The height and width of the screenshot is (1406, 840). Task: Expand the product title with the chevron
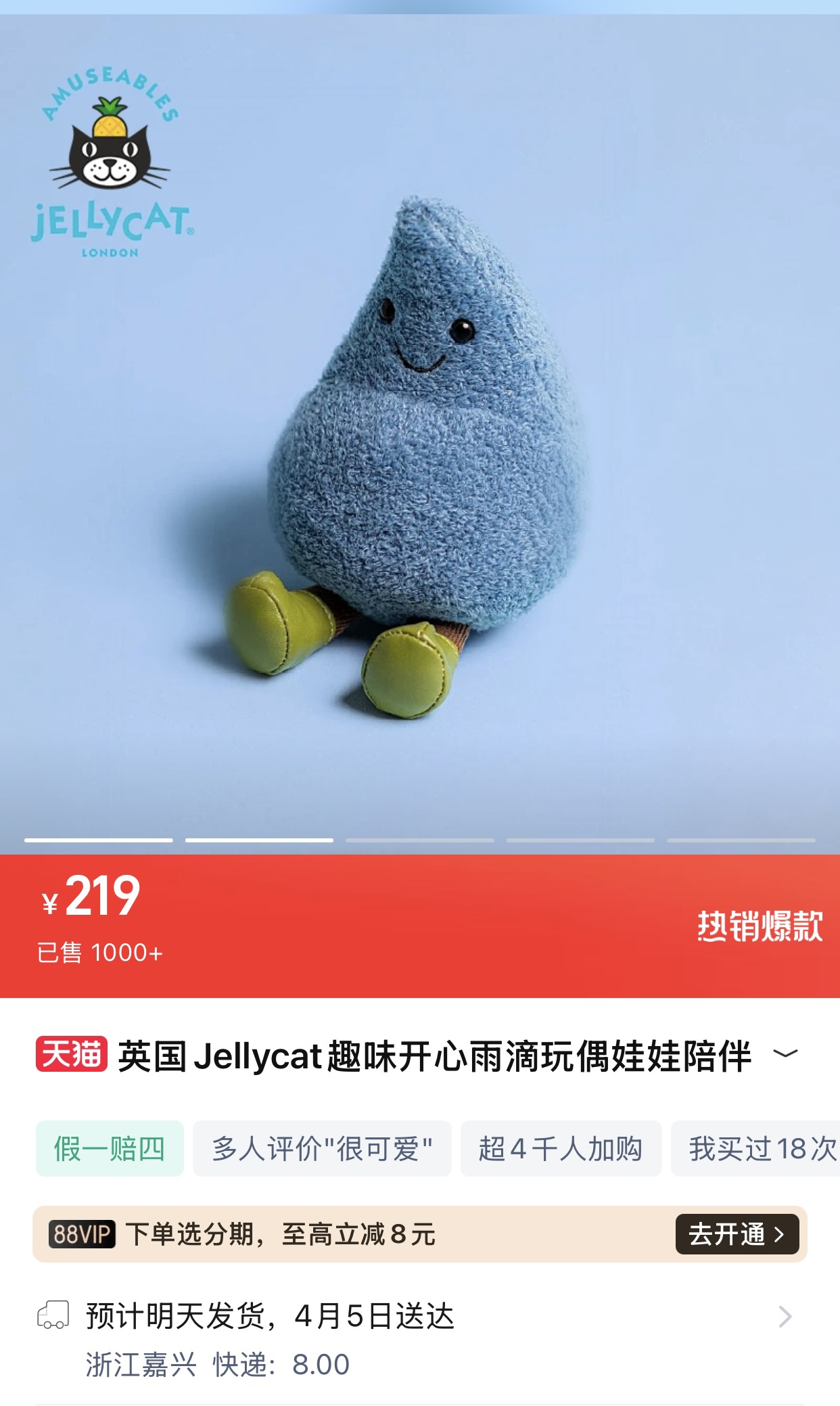[x=785, y=1054]
